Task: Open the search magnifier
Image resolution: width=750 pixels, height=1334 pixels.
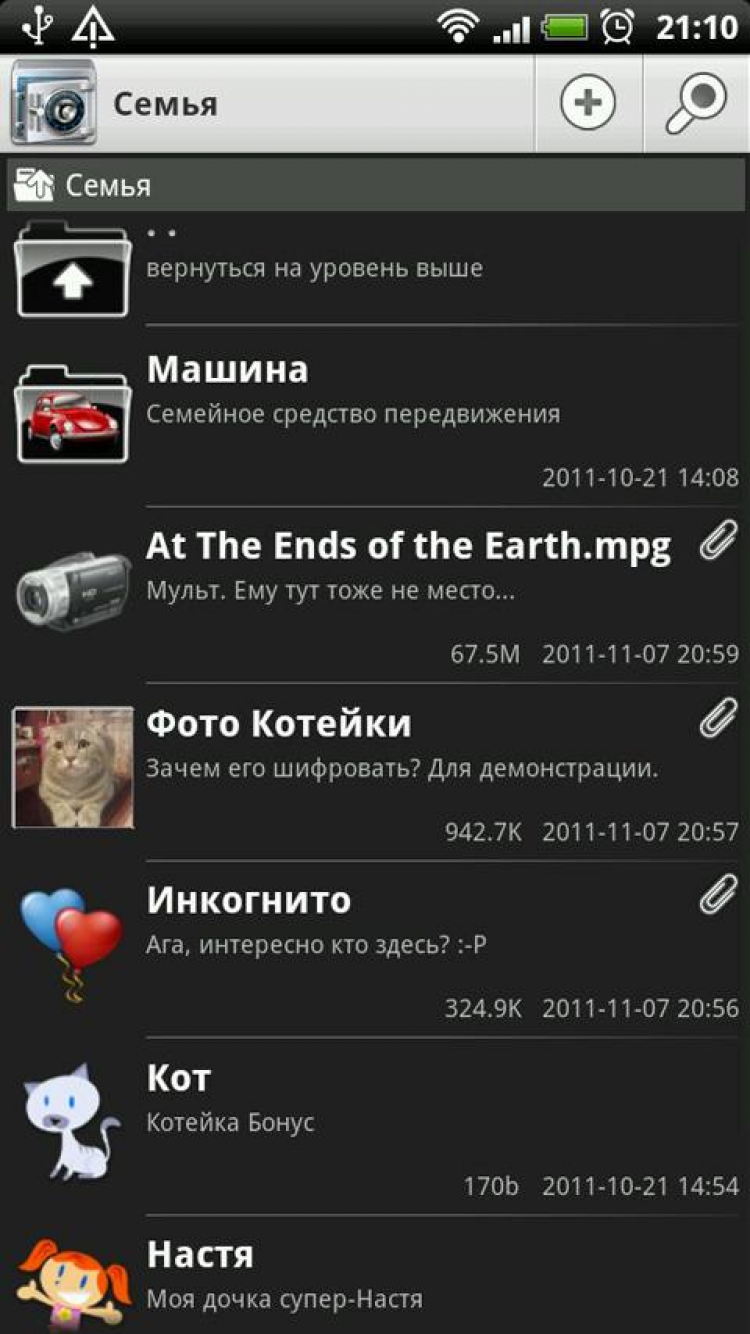Action: [x=697, y=103]
